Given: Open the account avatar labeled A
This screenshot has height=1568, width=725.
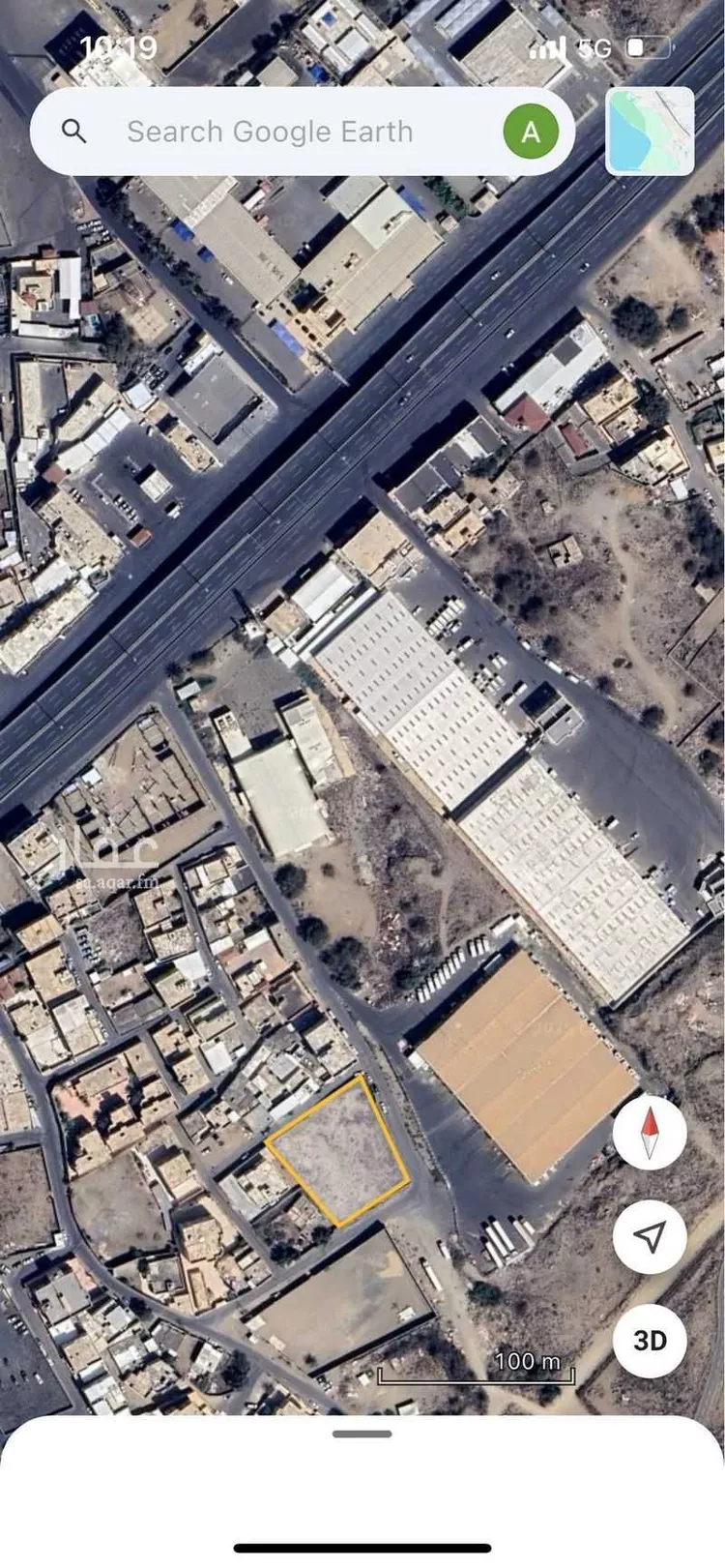Looking at the screenshot, I should (x=531, y=132).
